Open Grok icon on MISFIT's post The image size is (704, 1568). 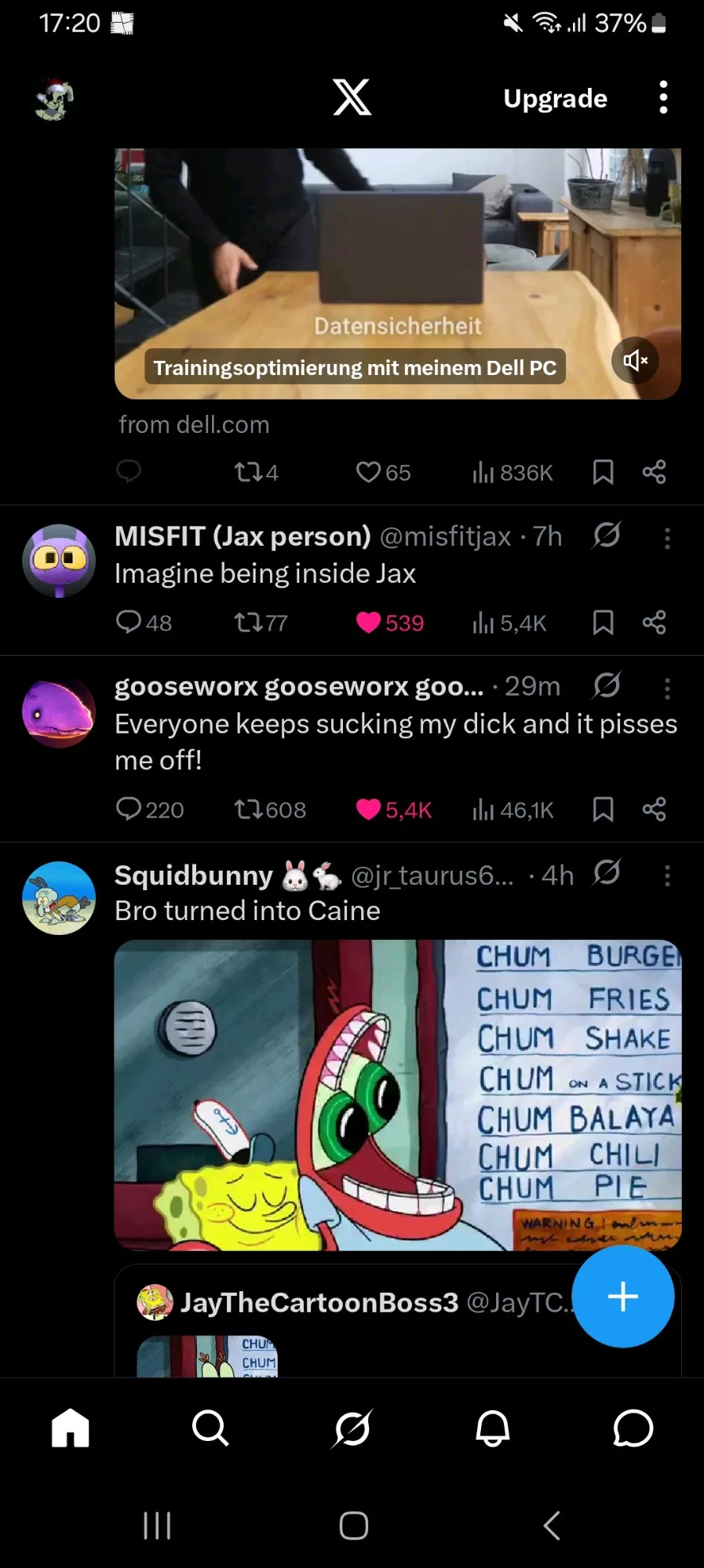[x=607, y=536]
